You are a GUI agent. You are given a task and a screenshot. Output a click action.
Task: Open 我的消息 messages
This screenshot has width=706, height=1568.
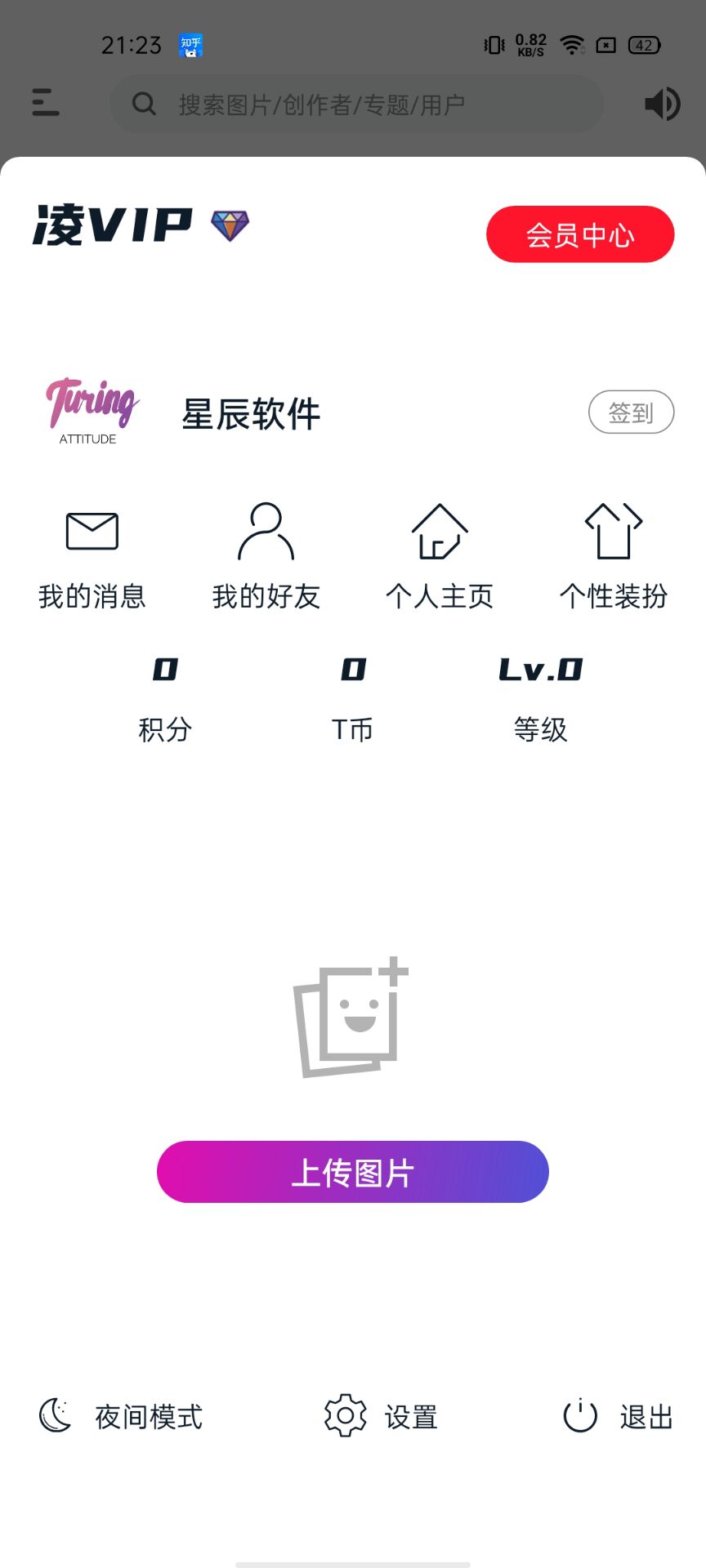point(92,557)
